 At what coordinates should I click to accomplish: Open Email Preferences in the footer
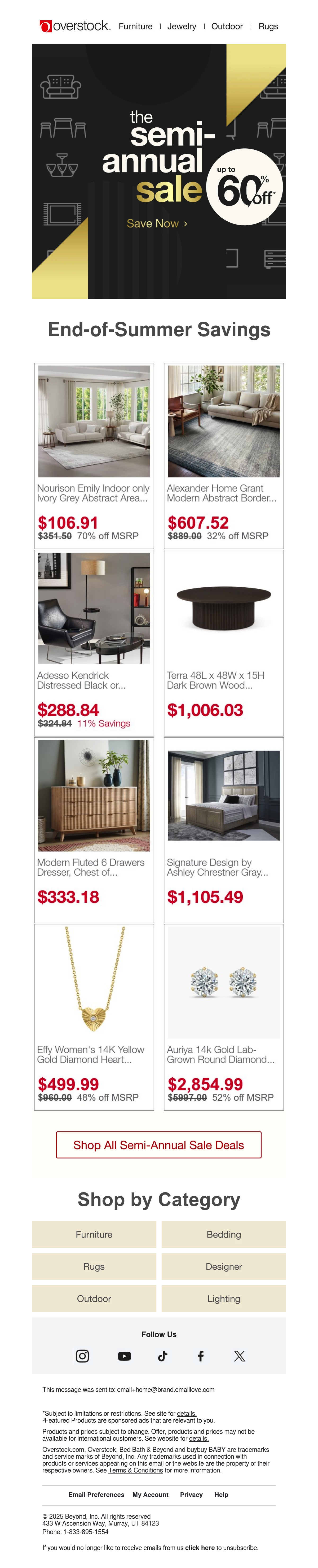coord(96,1494)
